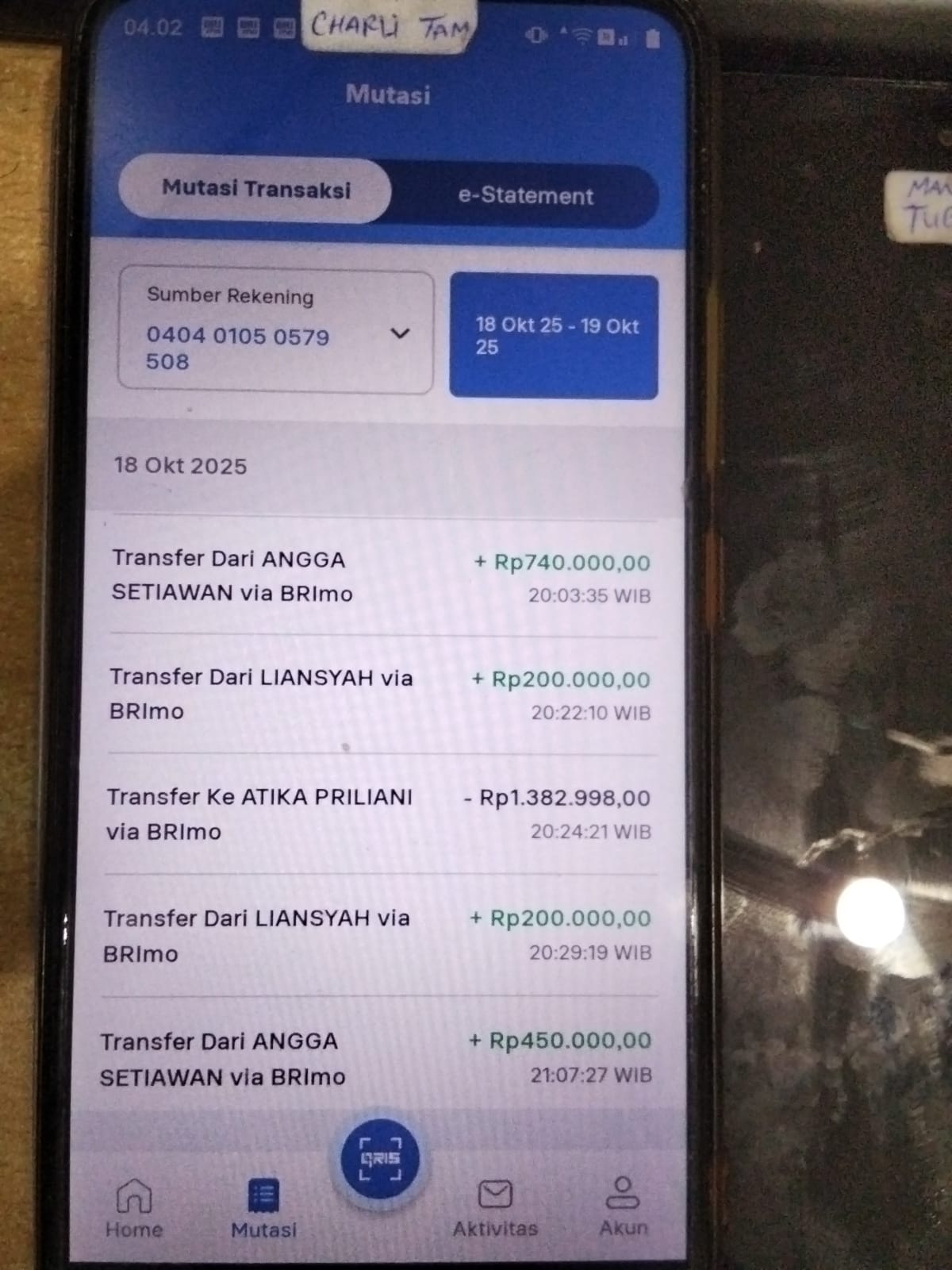Go to the Home tab
The image size is (952, 1270).
(x=134, y=1207)
